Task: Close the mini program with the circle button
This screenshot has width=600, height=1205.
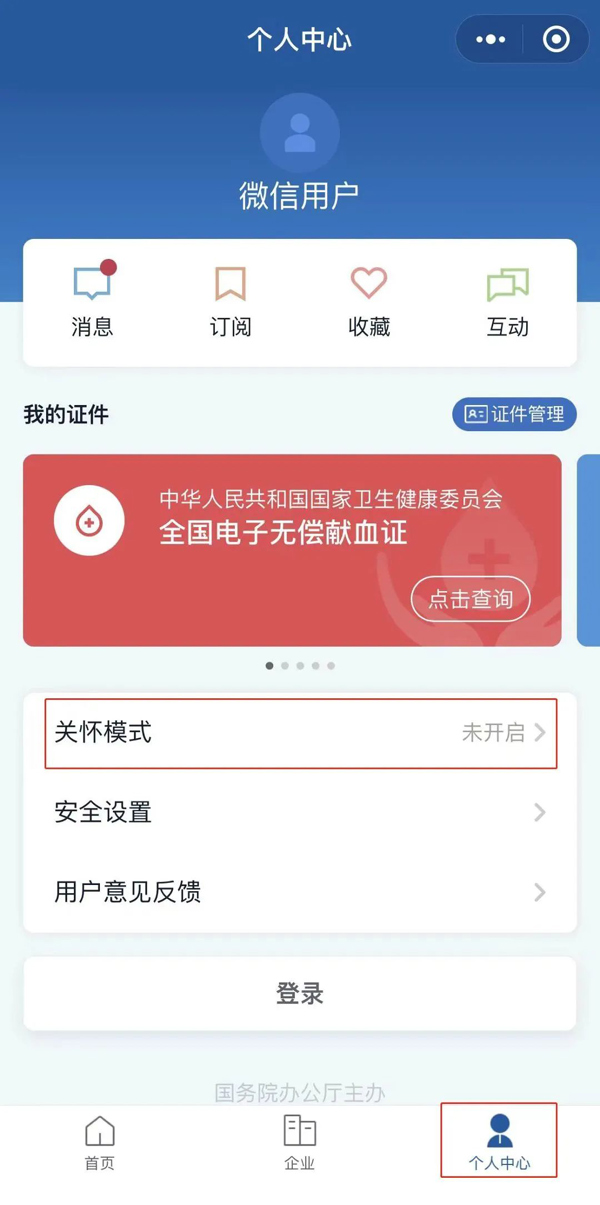Action: click(x=556, y=40)
